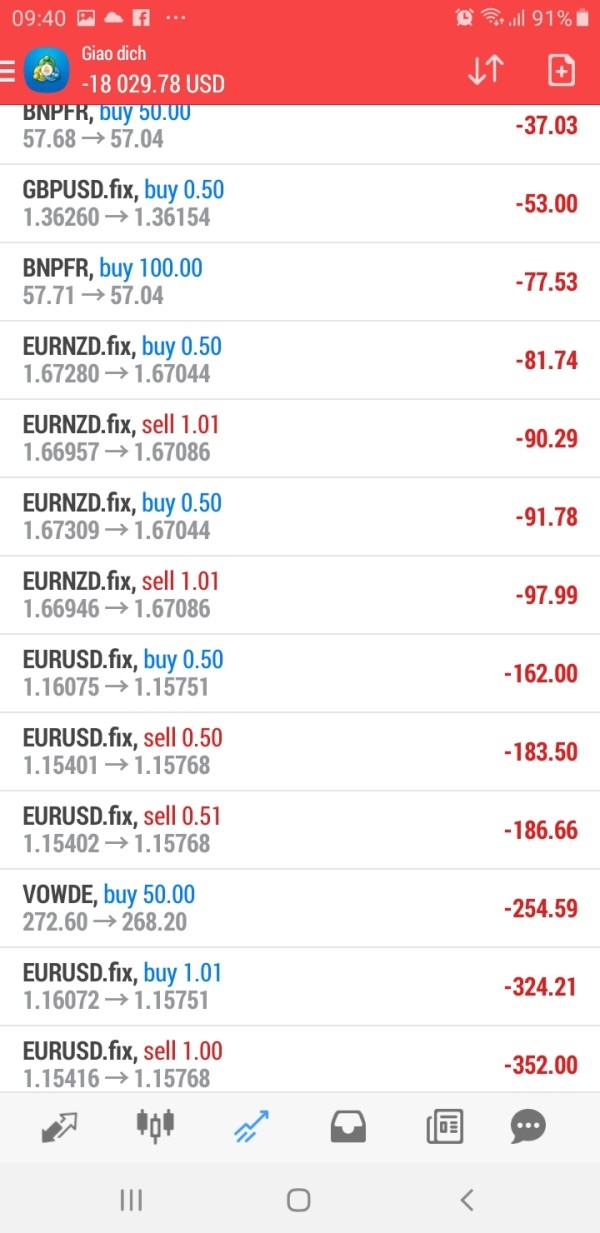Open the VOWDE buy 50.00 position
The image size is (600, 1233).
(300, 909)
